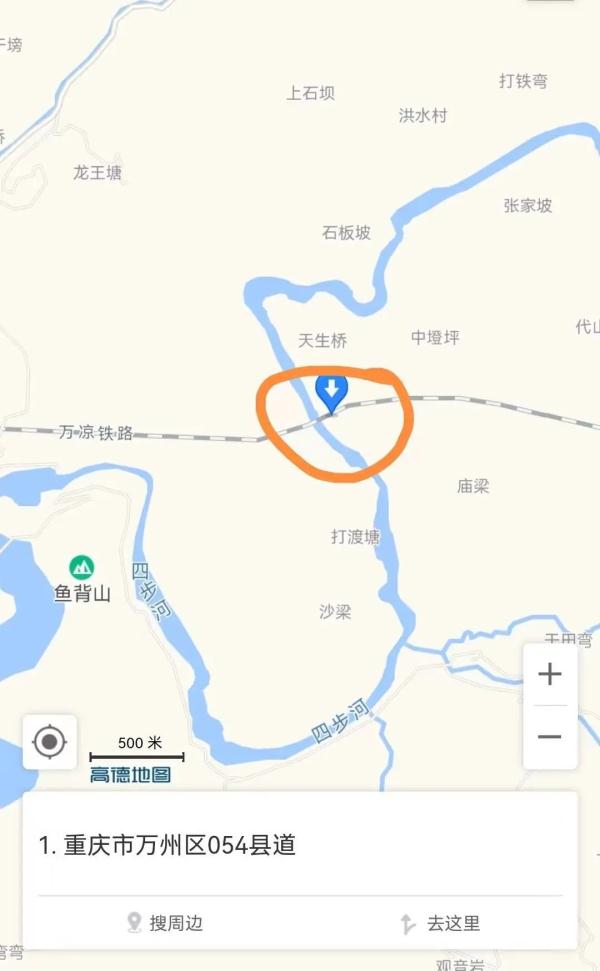The height and width of the screenshot is (971, 600).
Task: Open the 鱼背山 scenic spot marker
Action: pos(82,569)
